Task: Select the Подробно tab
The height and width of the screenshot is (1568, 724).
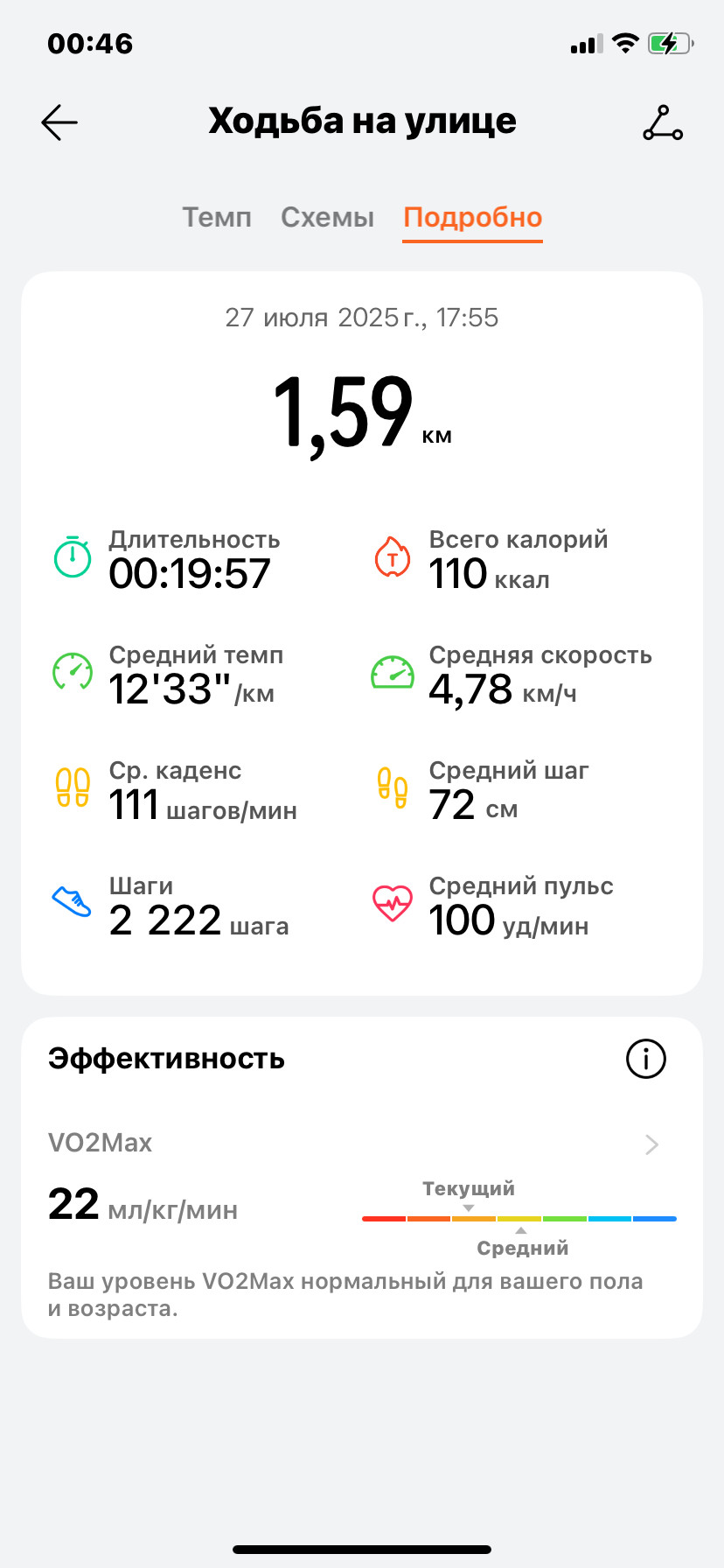Action: pyautogui.click(x=473, y=217)
